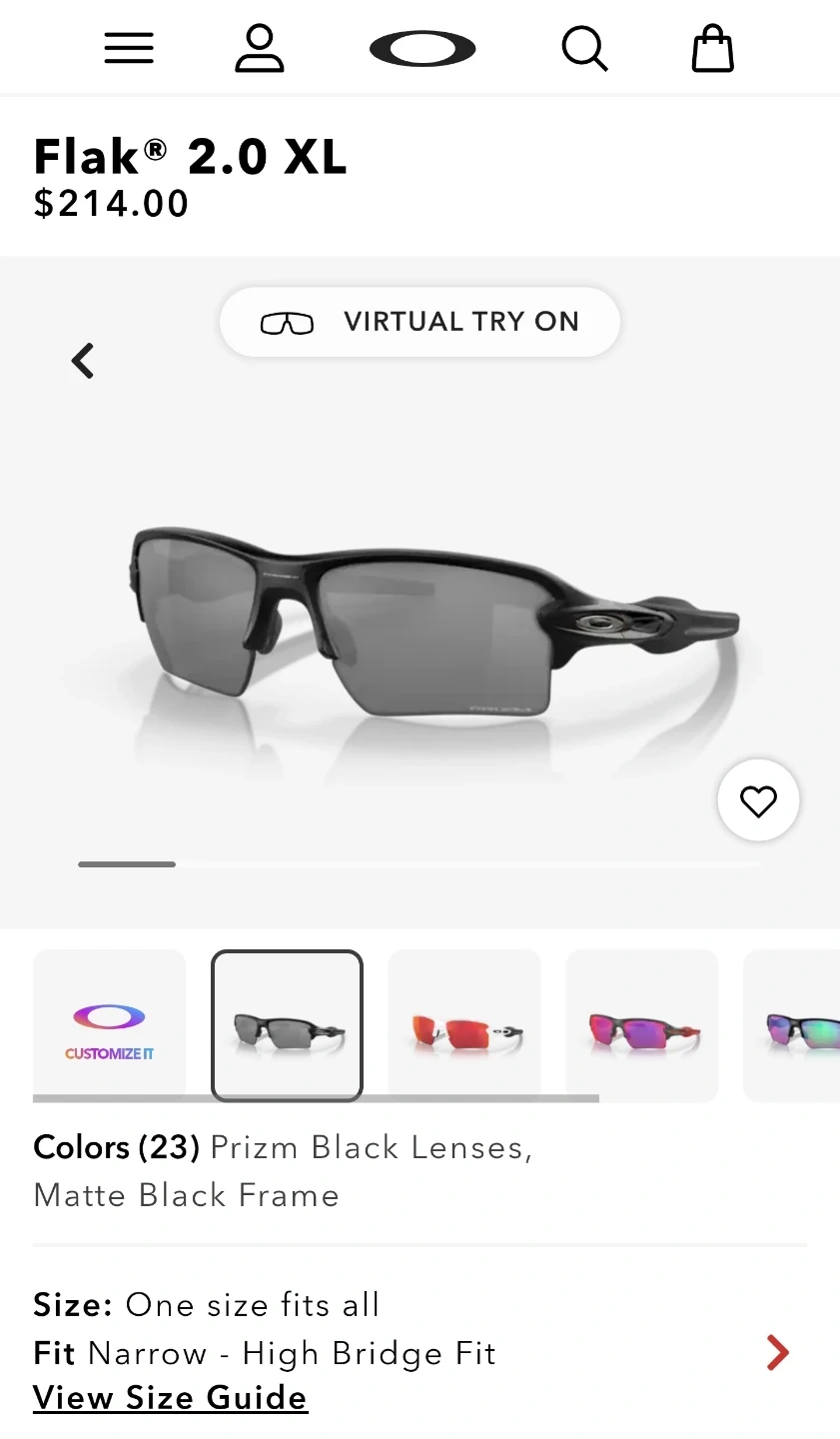
Task: Open the hamburger menu
Action: coord(129,48)
